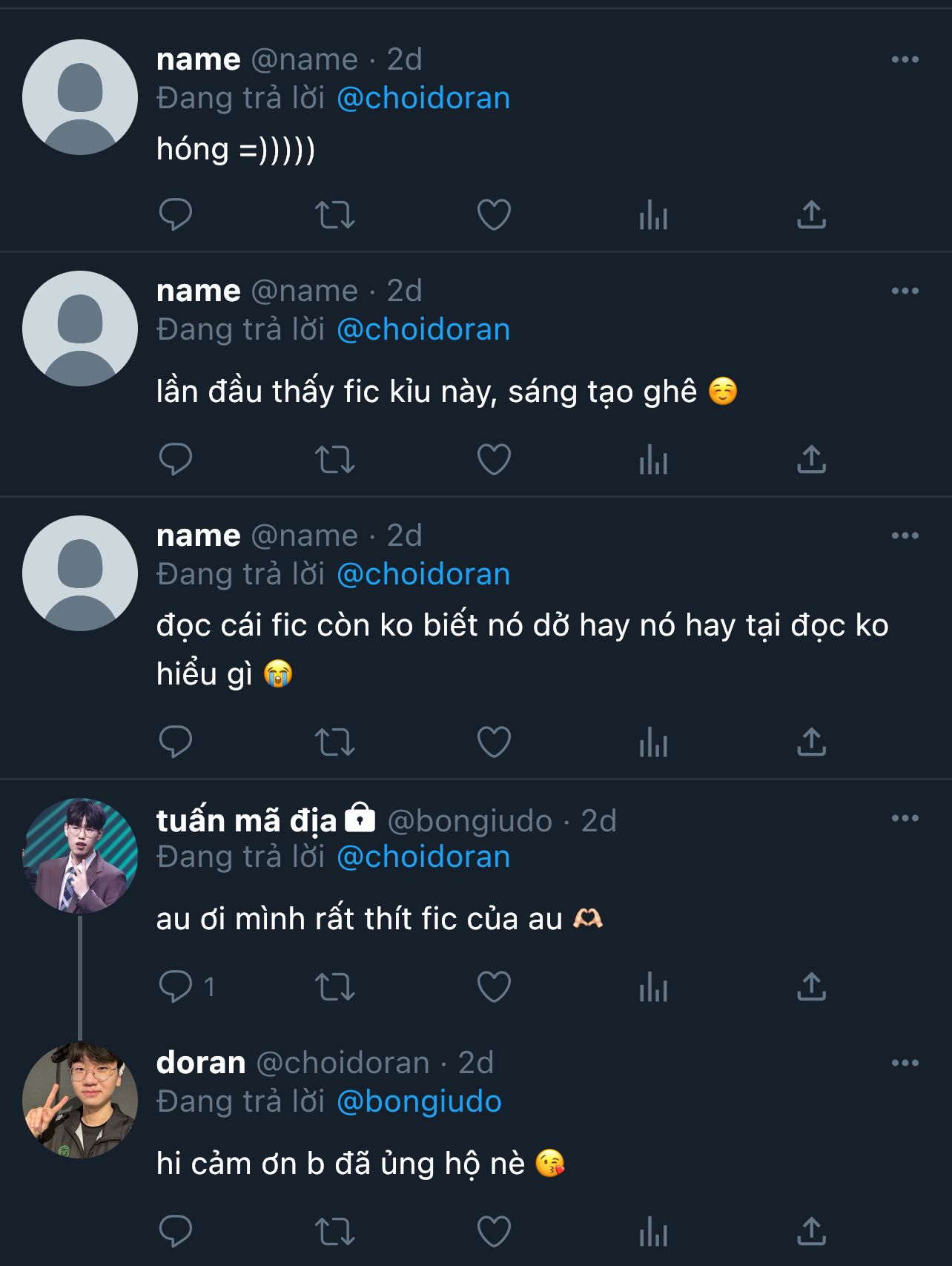Reply to the "sáng tạo ghê" tweet

coord(176,460)
